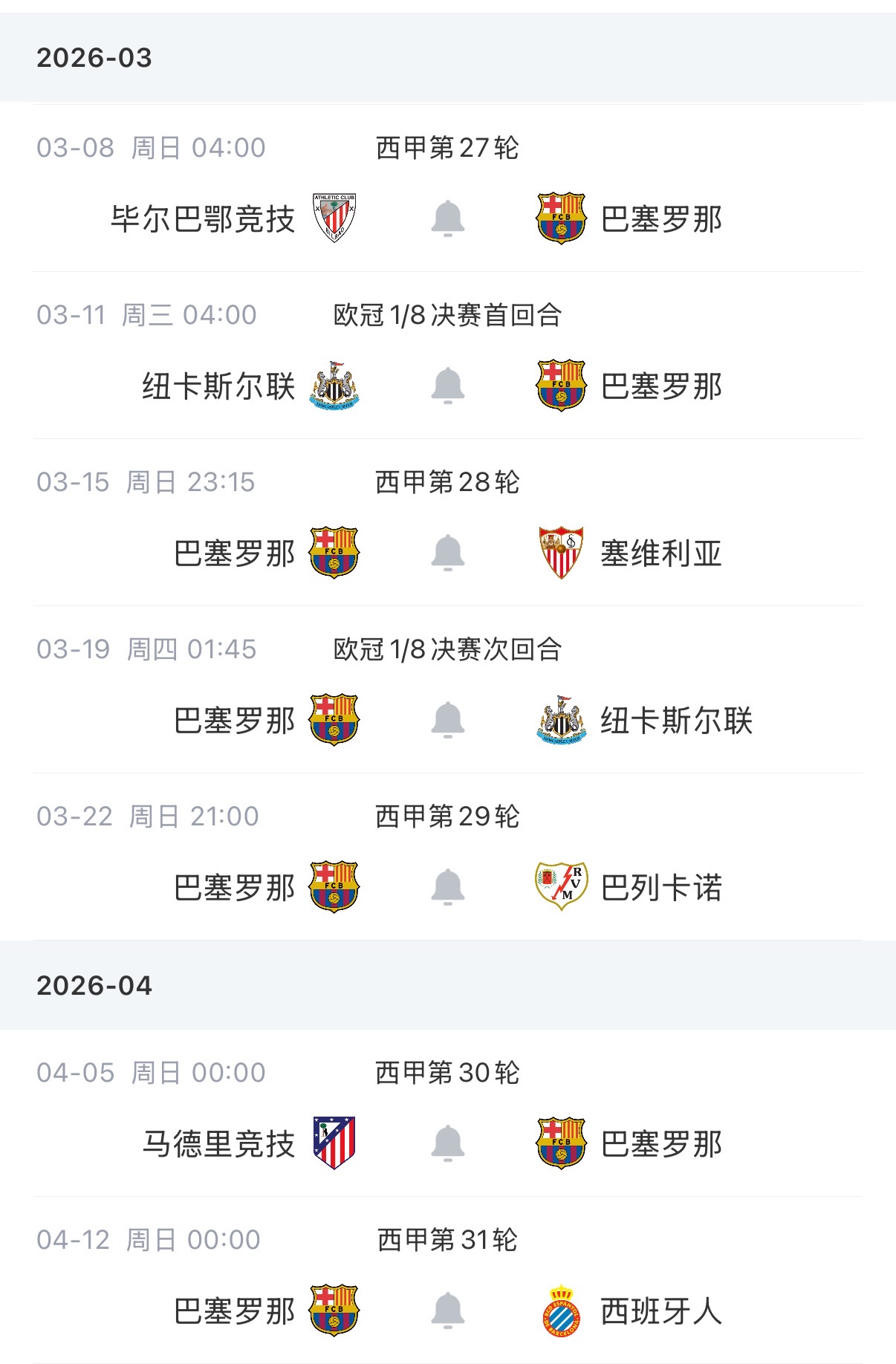Subscribe to alert for 巴塞罗那 vs 巴列卡诺
The width and height of the screenshot is (896, 1364).
pos(447,887)
